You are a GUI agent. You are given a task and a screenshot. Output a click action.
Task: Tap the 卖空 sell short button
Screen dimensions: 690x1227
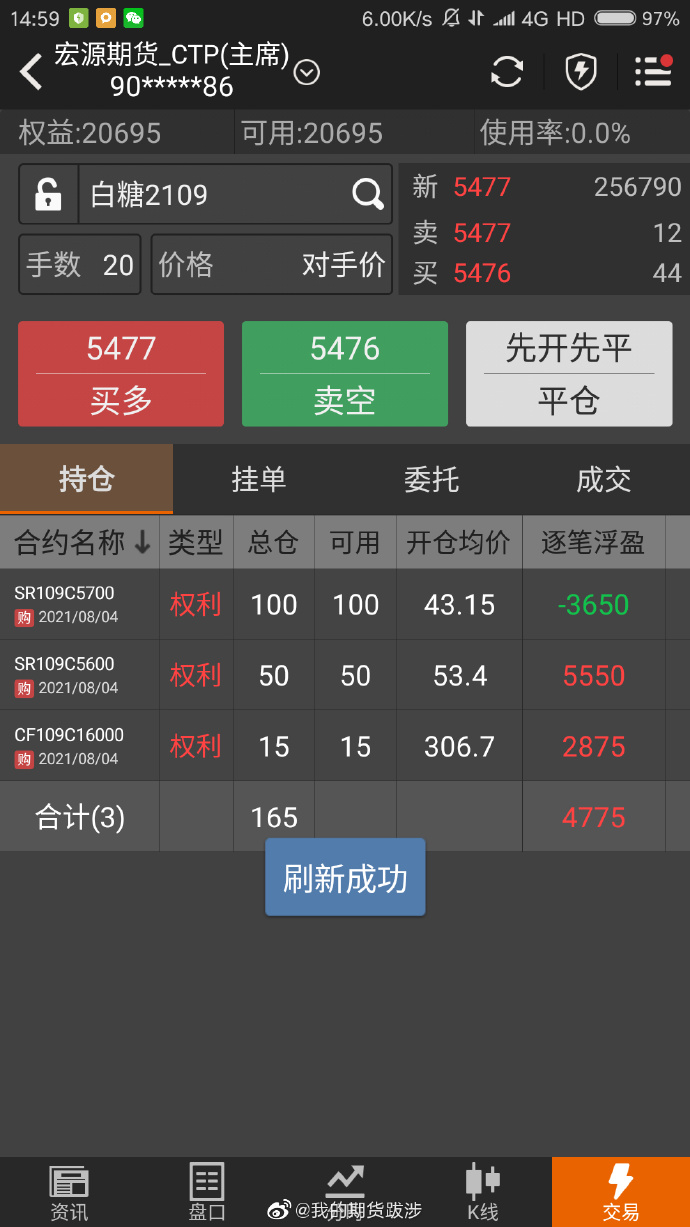click(345, 374)
